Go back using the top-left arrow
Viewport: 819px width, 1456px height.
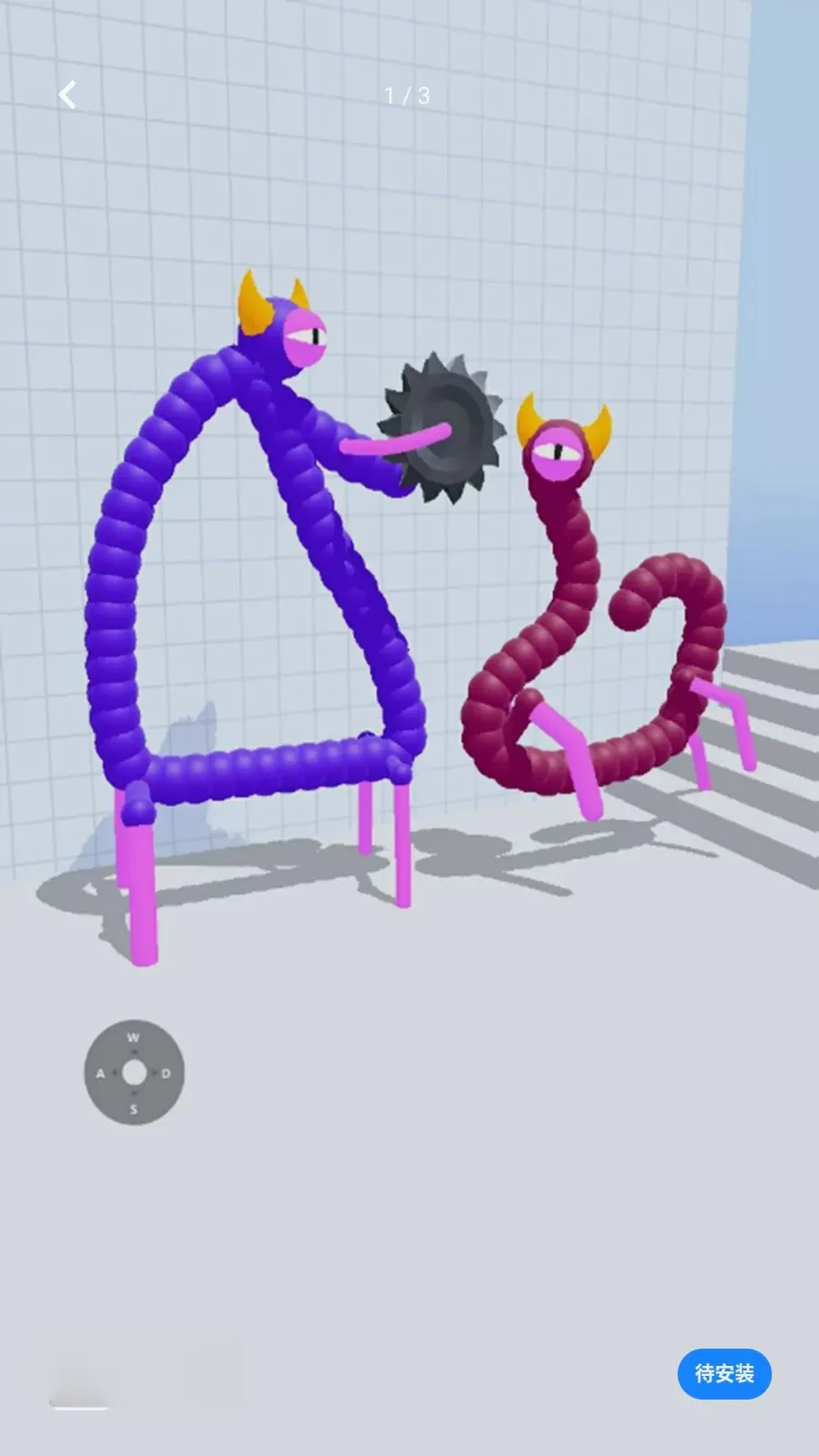pyautogui.click(x=67, y=95)
